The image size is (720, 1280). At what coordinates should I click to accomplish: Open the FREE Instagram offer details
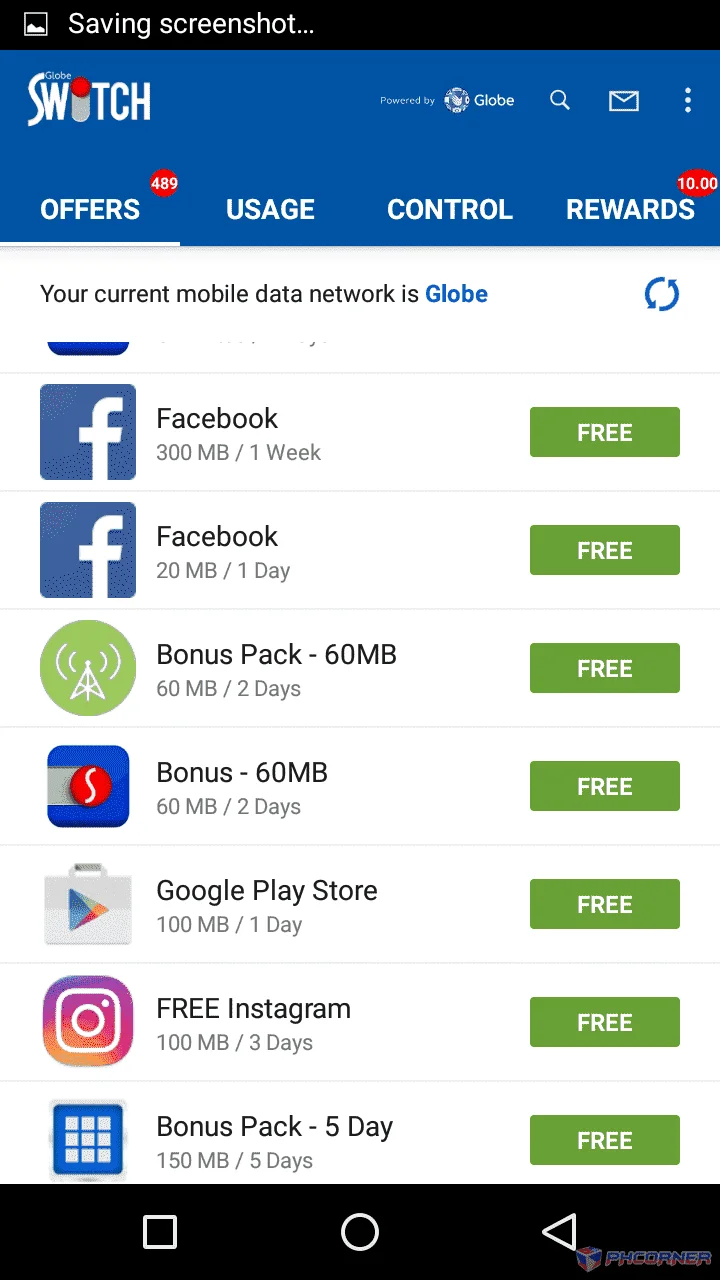click(360, 1023)
